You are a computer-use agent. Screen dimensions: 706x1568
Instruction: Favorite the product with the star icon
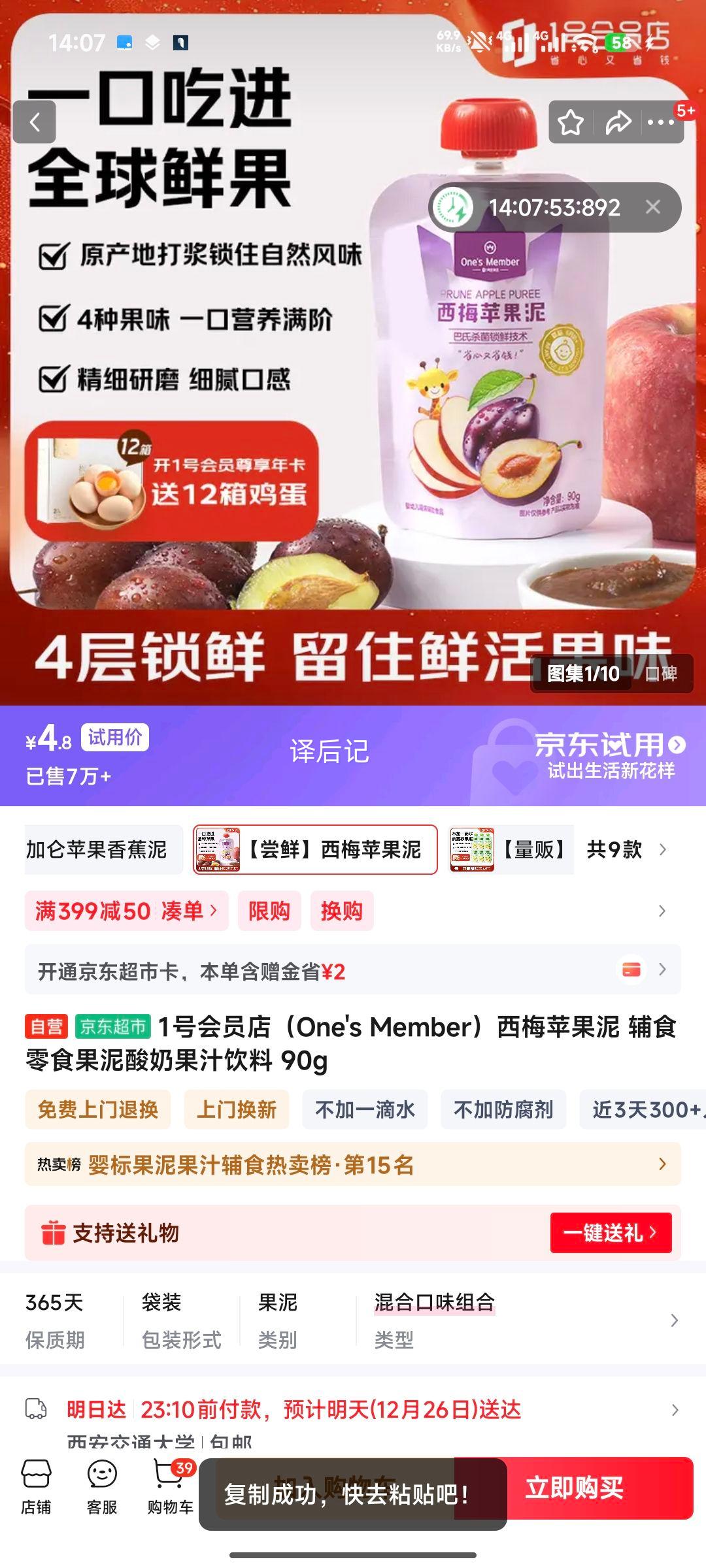tap(570, 122)
